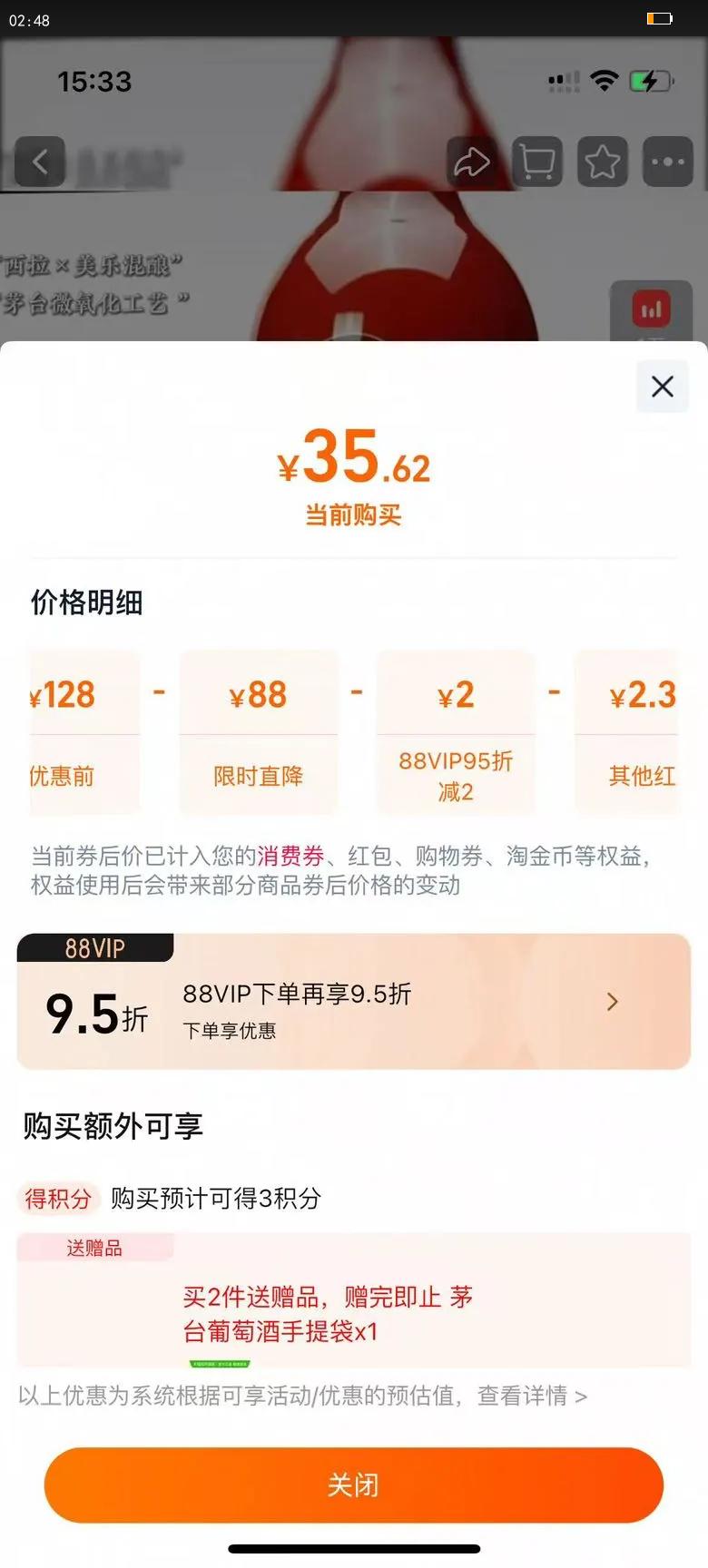Open the 消费券 link
Image resolution: width=708 pixels, height=1568 pixels.
(290, 856)
